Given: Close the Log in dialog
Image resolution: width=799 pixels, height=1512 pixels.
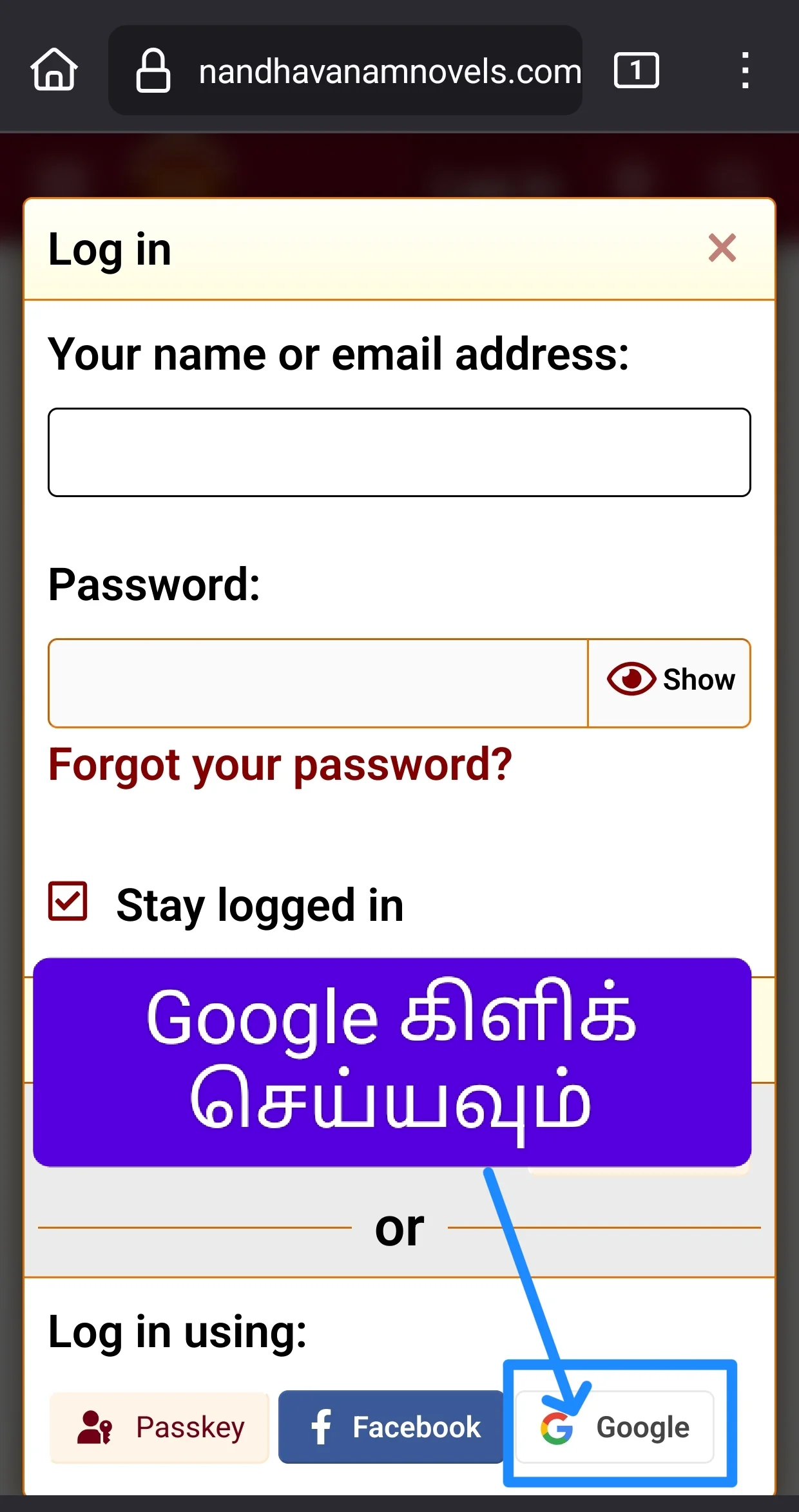Looking at the screenshot, I should (x=722, y=248).
